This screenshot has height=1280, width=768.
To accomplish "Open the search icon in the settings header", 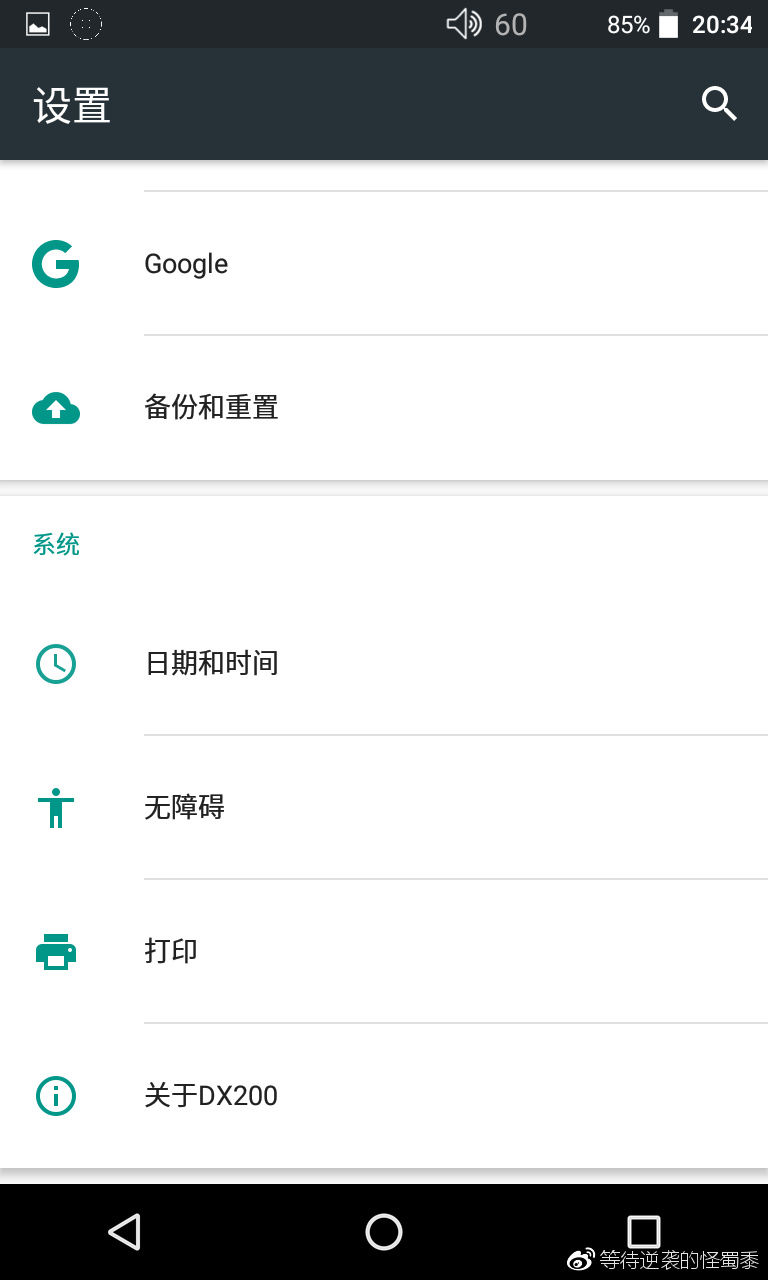I will tap(719, 104).
